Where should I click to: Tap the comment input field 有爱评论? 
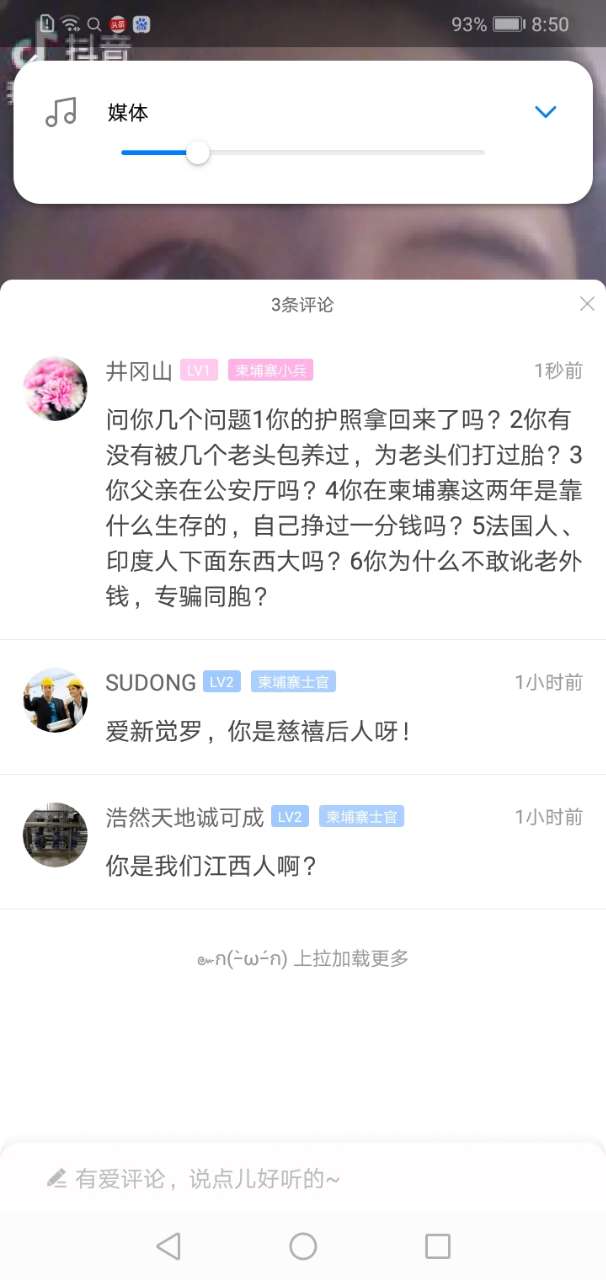tap(300, 1179)
